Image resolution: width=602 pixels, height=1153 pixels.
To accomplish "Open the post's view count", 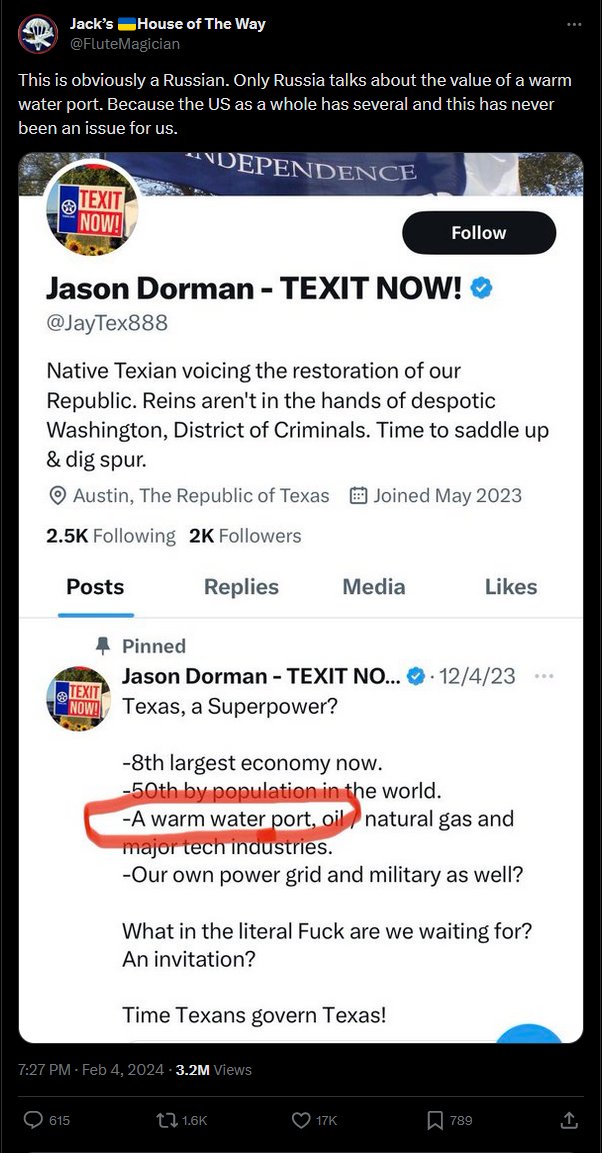I will click(213, 1069).
